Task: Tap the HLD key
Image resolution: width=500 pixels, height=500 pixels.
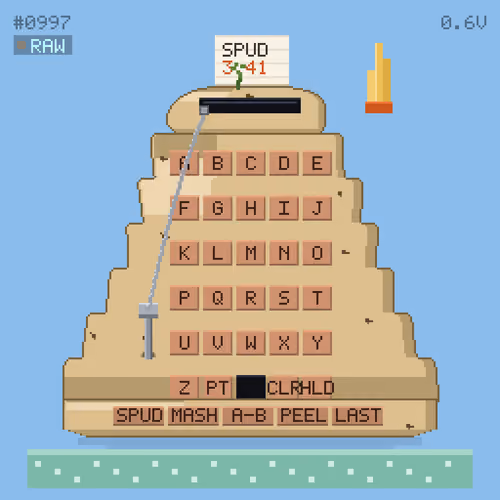Action: [317, 387]
